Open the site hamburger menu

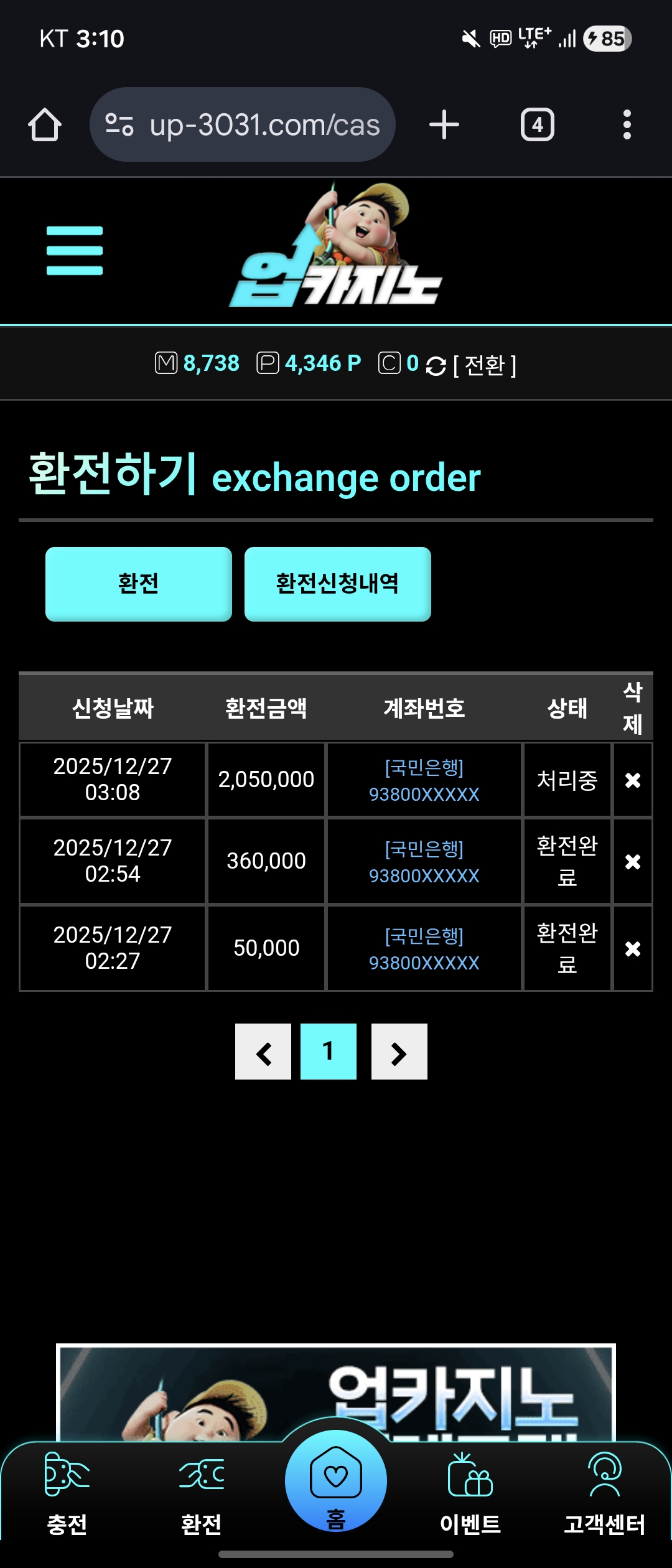point(75,251)
